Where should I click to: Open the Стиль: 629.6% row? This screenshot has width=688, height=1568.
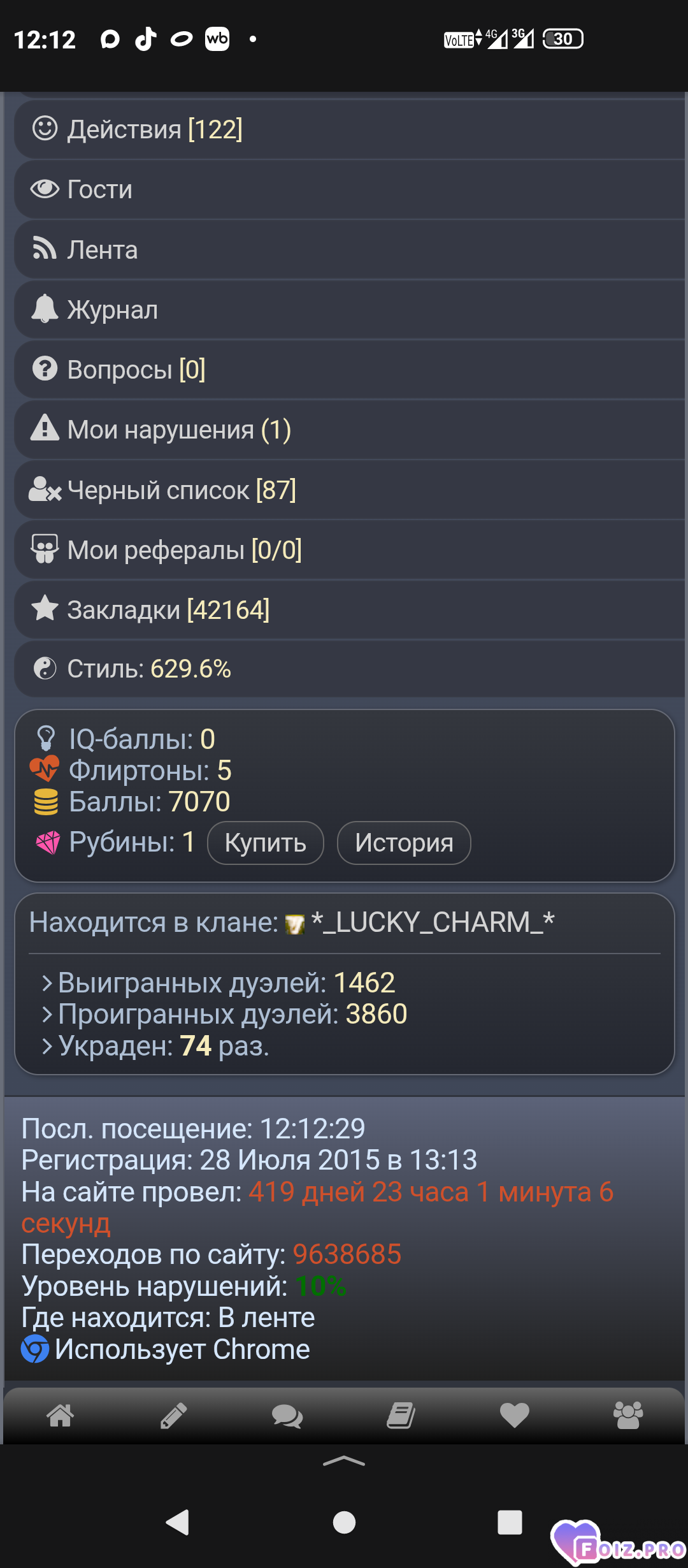[x=149, y=669]
